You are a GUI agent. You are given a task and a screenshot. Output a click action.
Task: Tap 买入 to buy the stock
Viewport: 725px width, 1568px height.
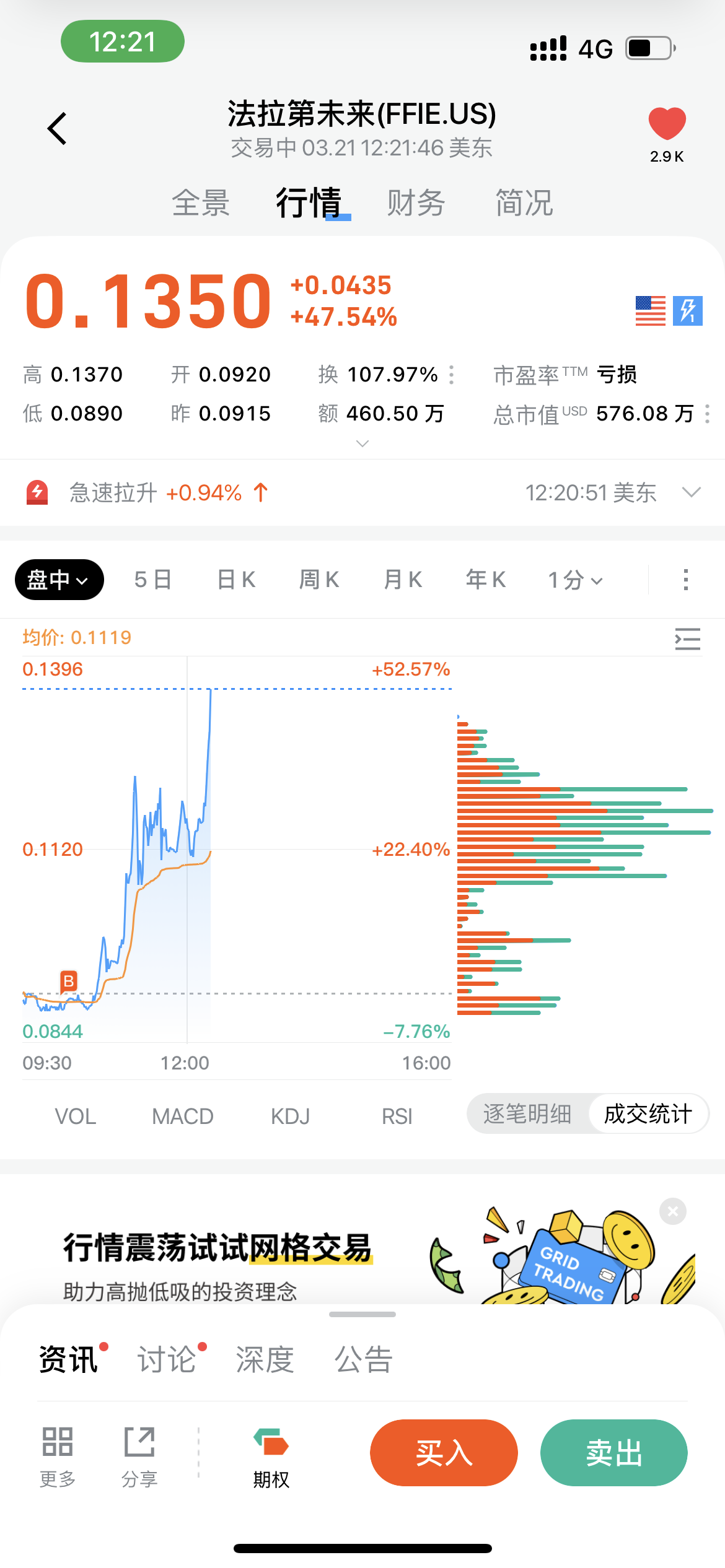point(444,1452)
